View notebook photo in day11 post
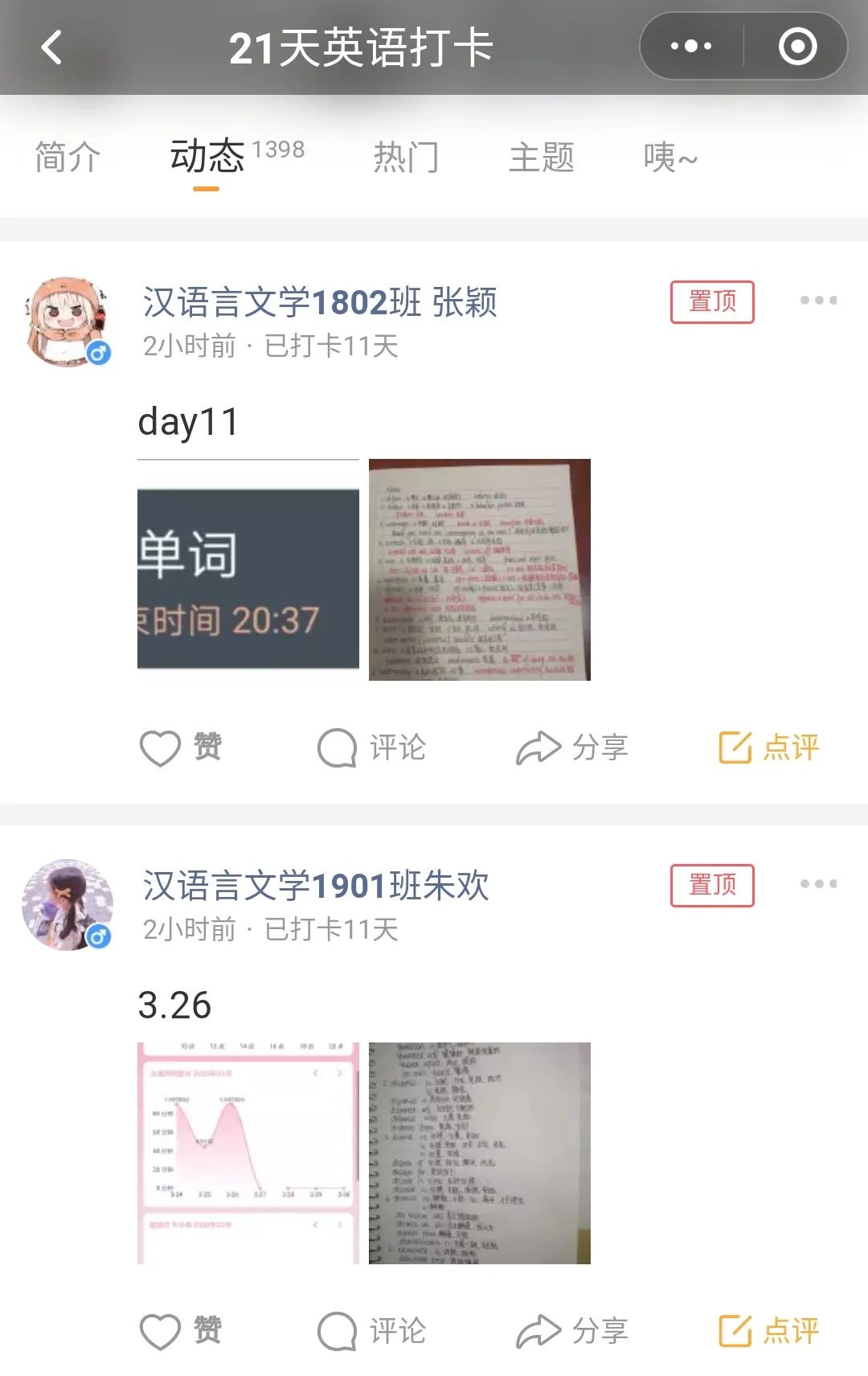 [480, 570]
